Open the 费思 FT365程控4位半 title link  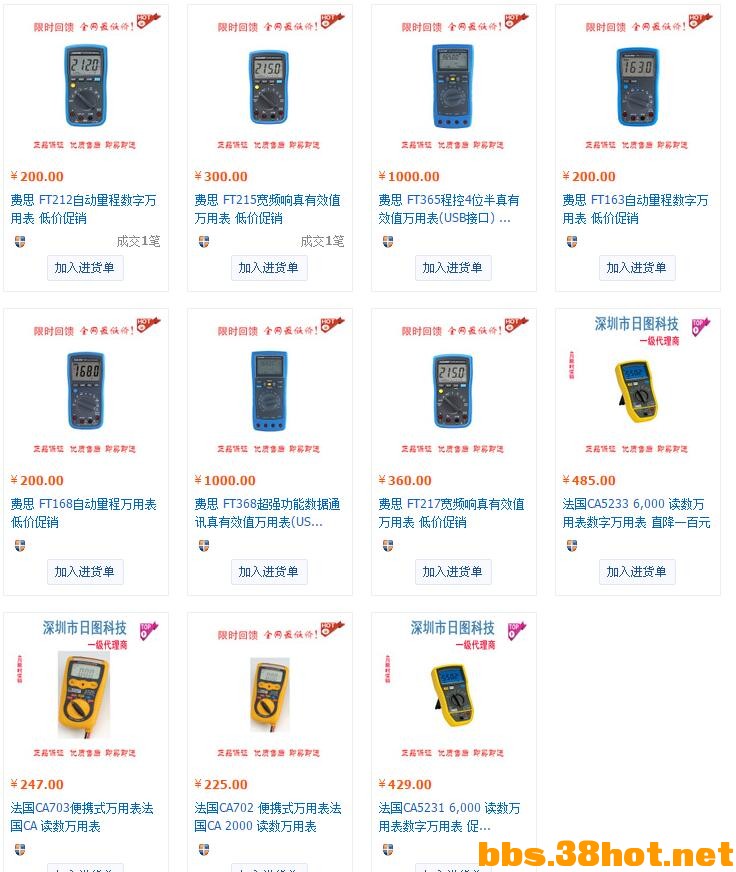(x=449, y=209)
